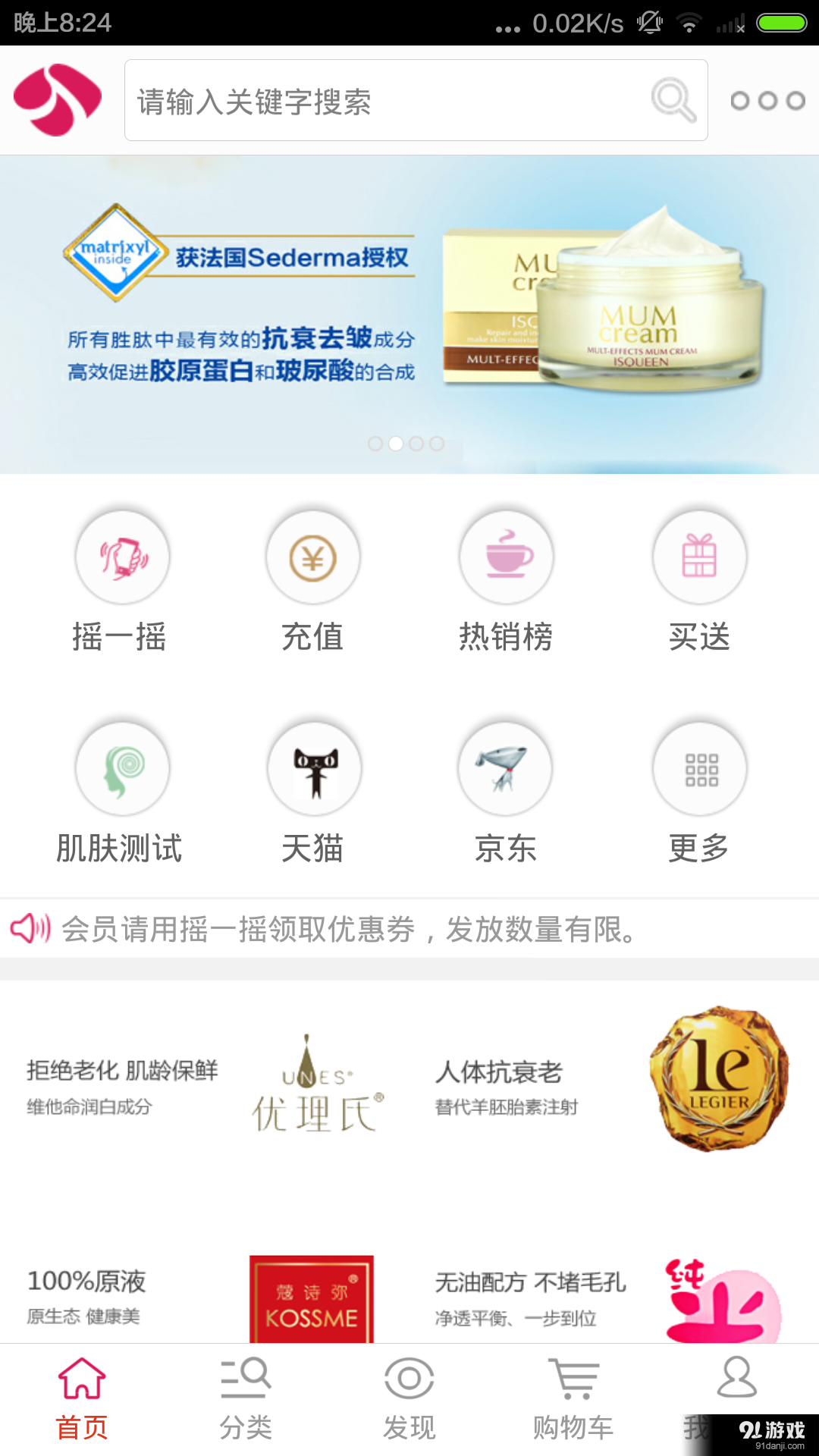This screenshot has height=1456, width=819.
Task: Open the three-dot overflow menu
Action: 767,99
